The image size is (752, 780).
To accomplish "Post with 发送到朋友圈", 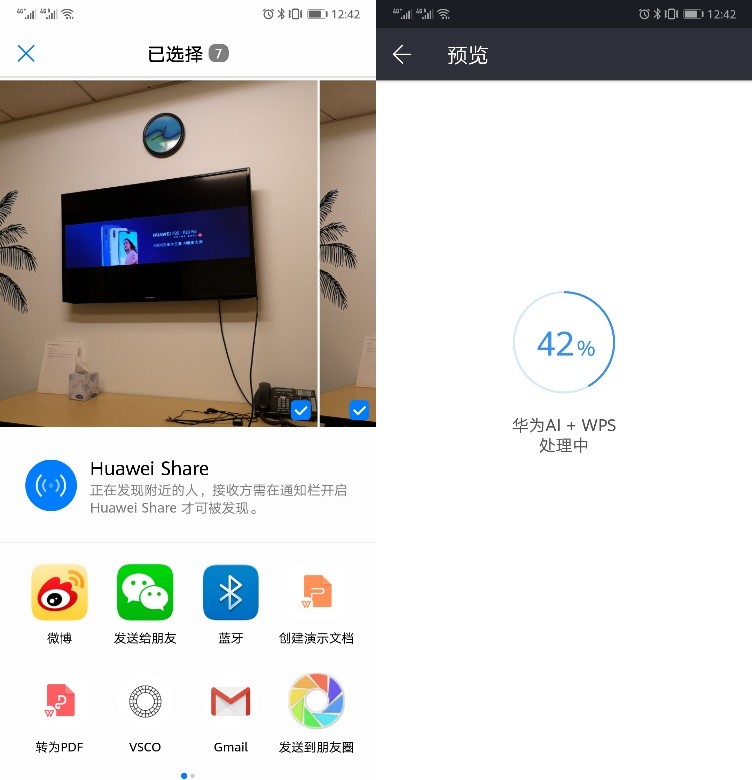I will [x=317, y=703].
